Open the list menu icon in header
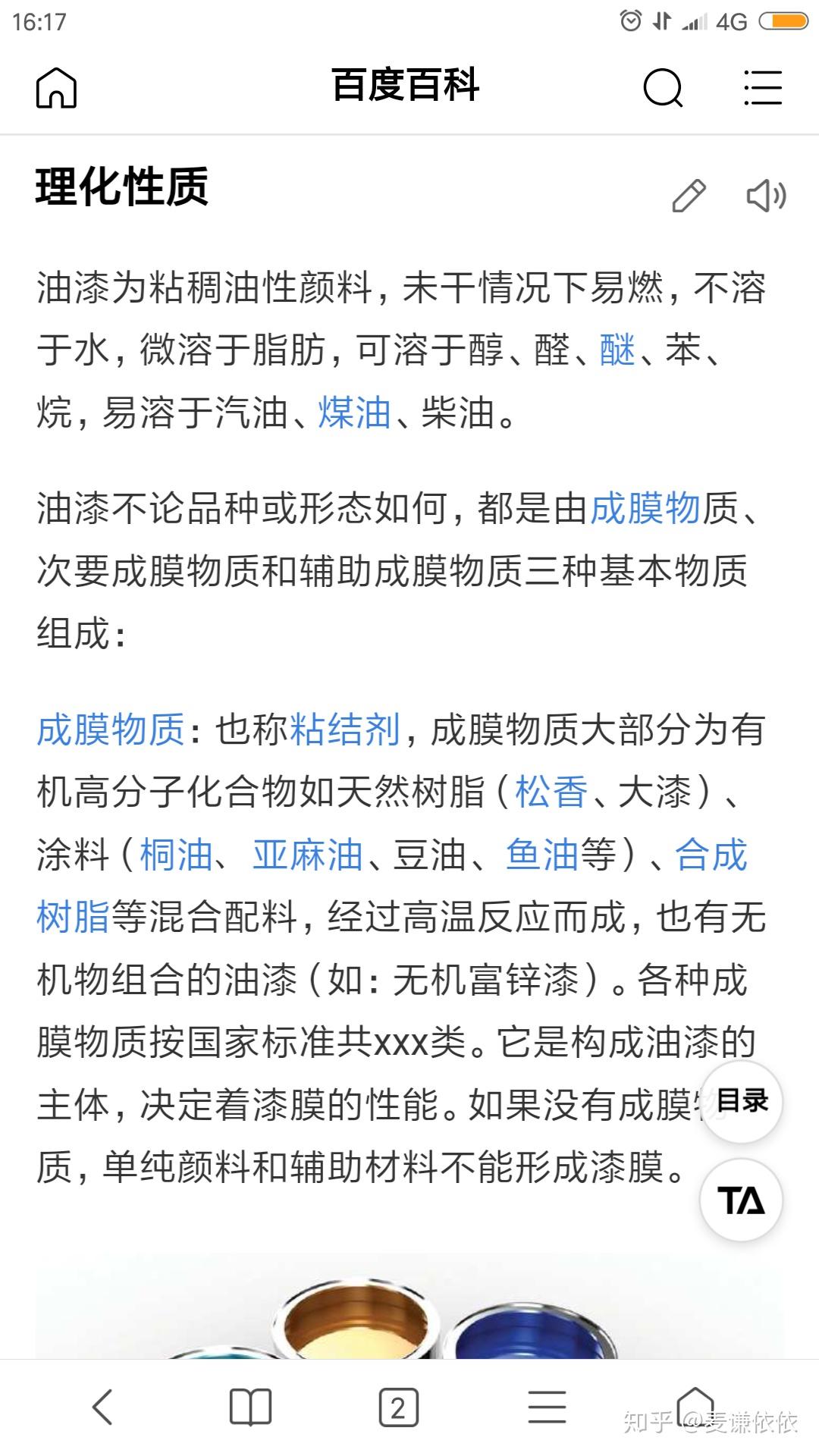 click(762, 87)
